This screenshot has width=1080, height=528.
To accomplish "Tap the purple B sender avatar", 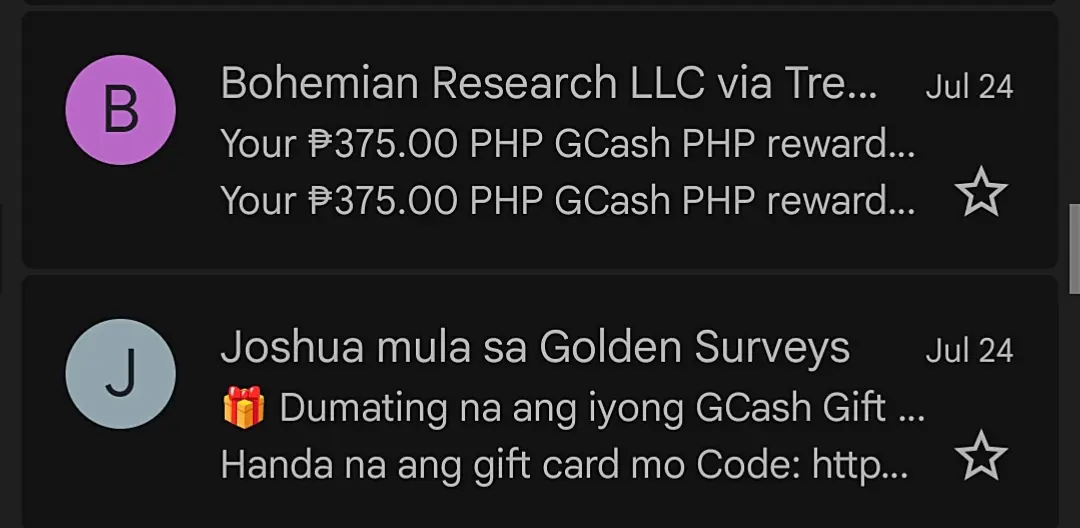I will point(121,110).
